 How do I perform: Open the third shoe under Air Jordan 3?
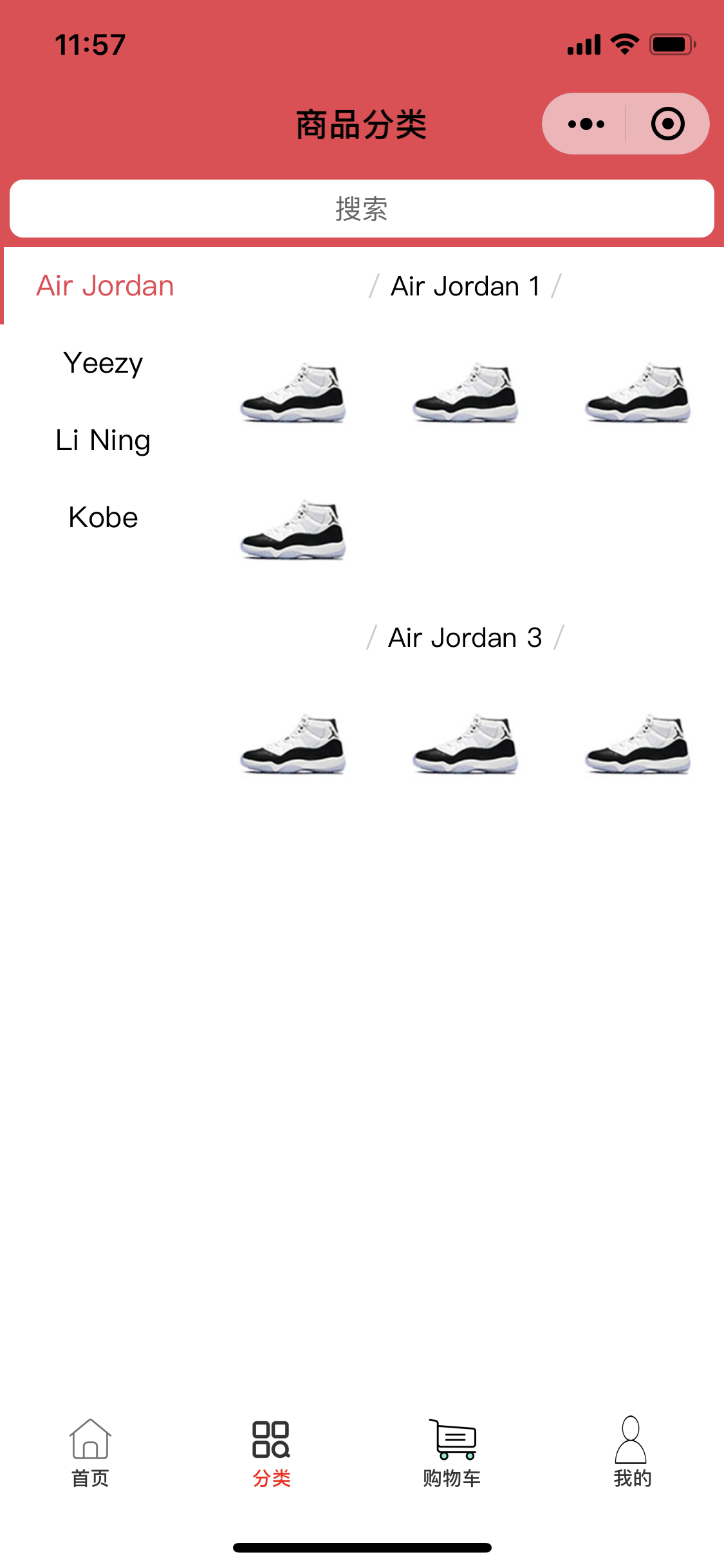point(638,744)
